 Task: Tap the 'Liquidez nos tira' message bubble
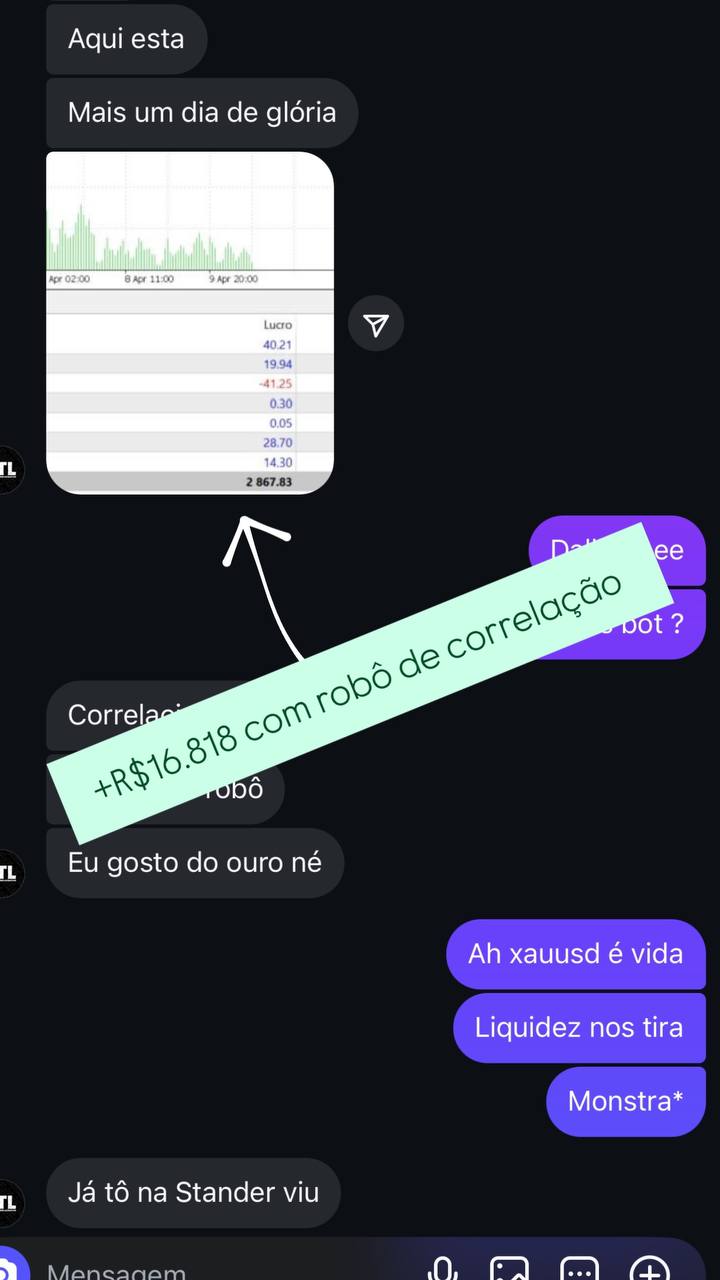click(580, 1027)
